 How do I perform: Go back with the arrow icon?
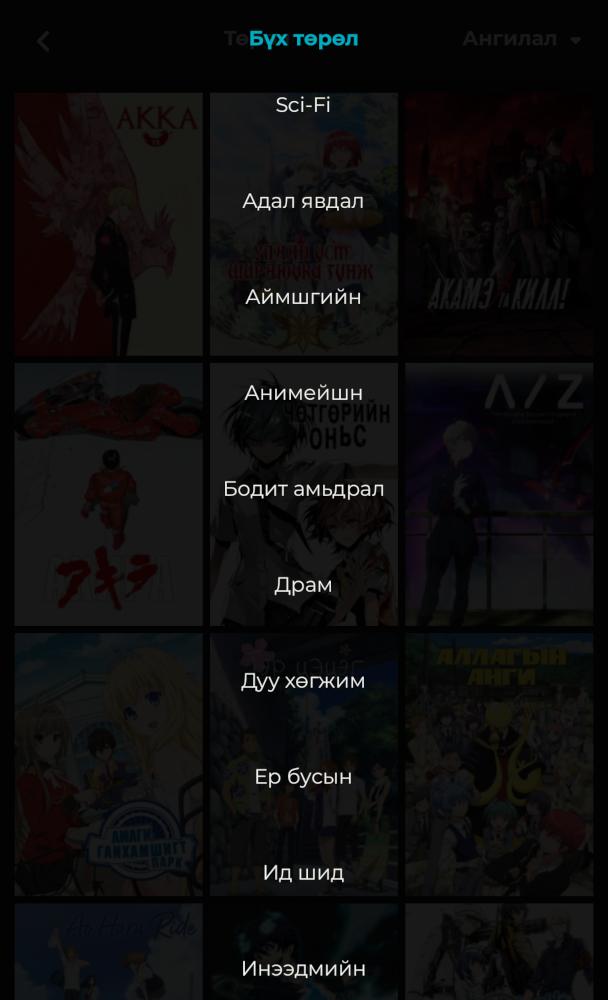pos(43,41)
